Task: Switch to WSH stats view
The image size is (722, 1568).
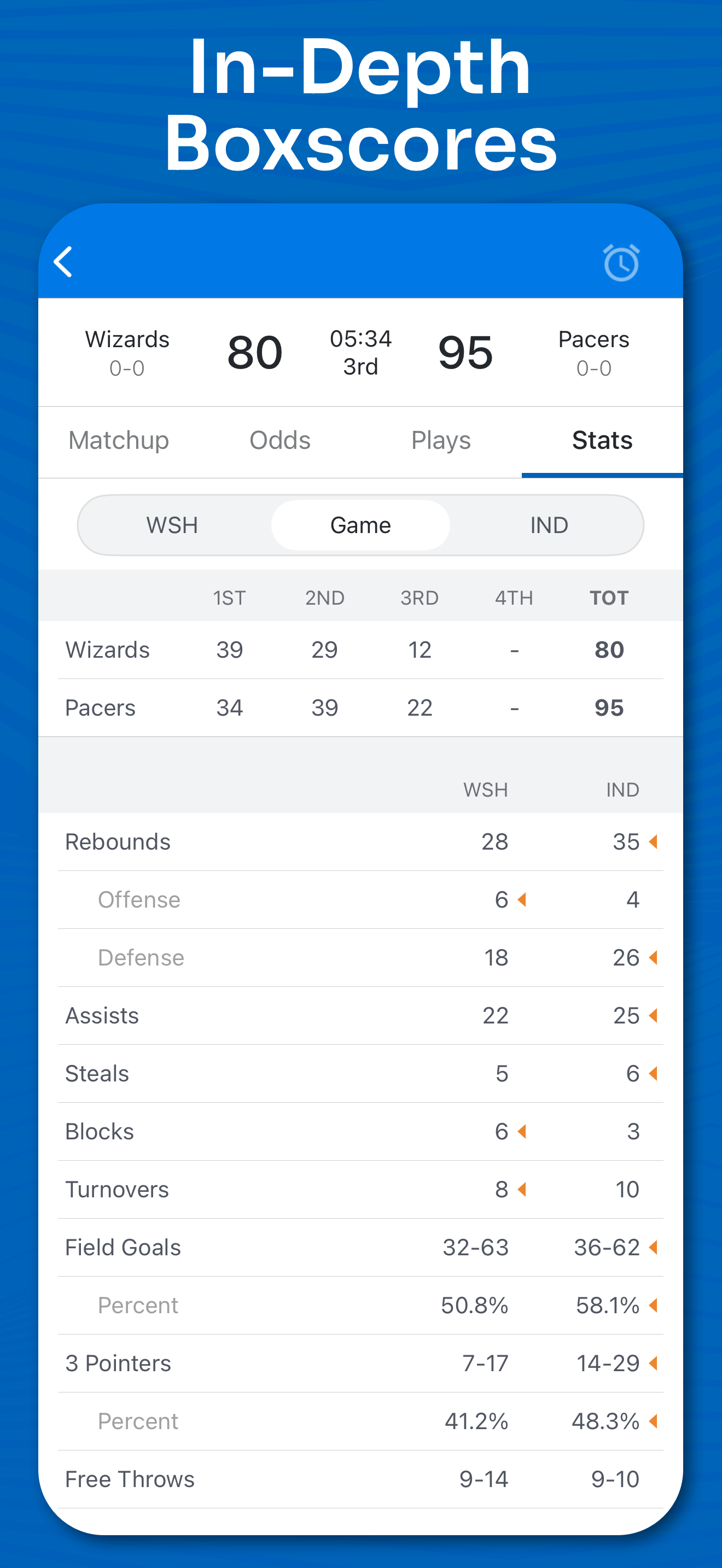Action: [172, 524]
